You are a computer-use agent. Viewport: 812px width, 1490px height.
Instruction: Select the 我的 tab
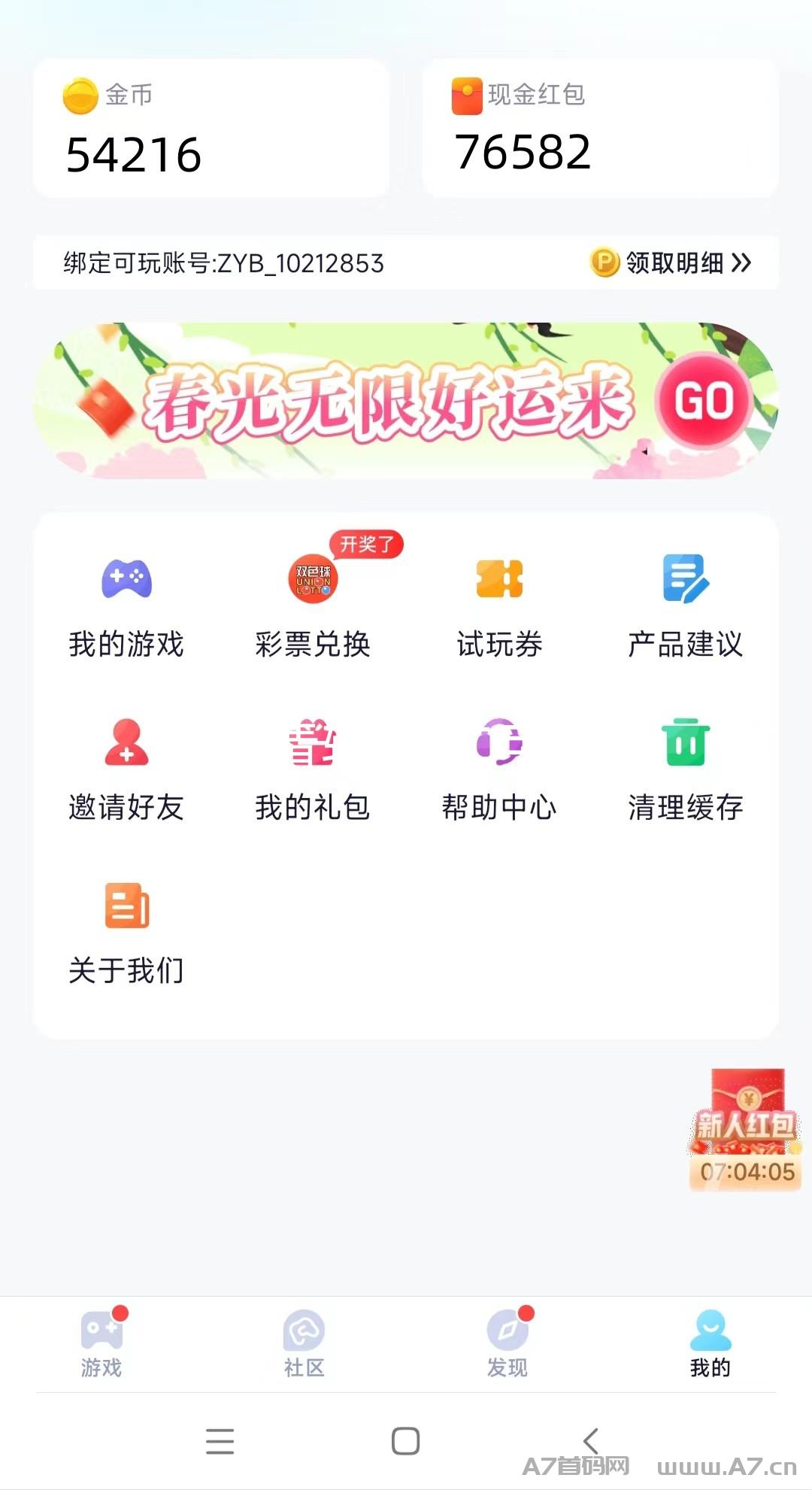pos(710,1344)
